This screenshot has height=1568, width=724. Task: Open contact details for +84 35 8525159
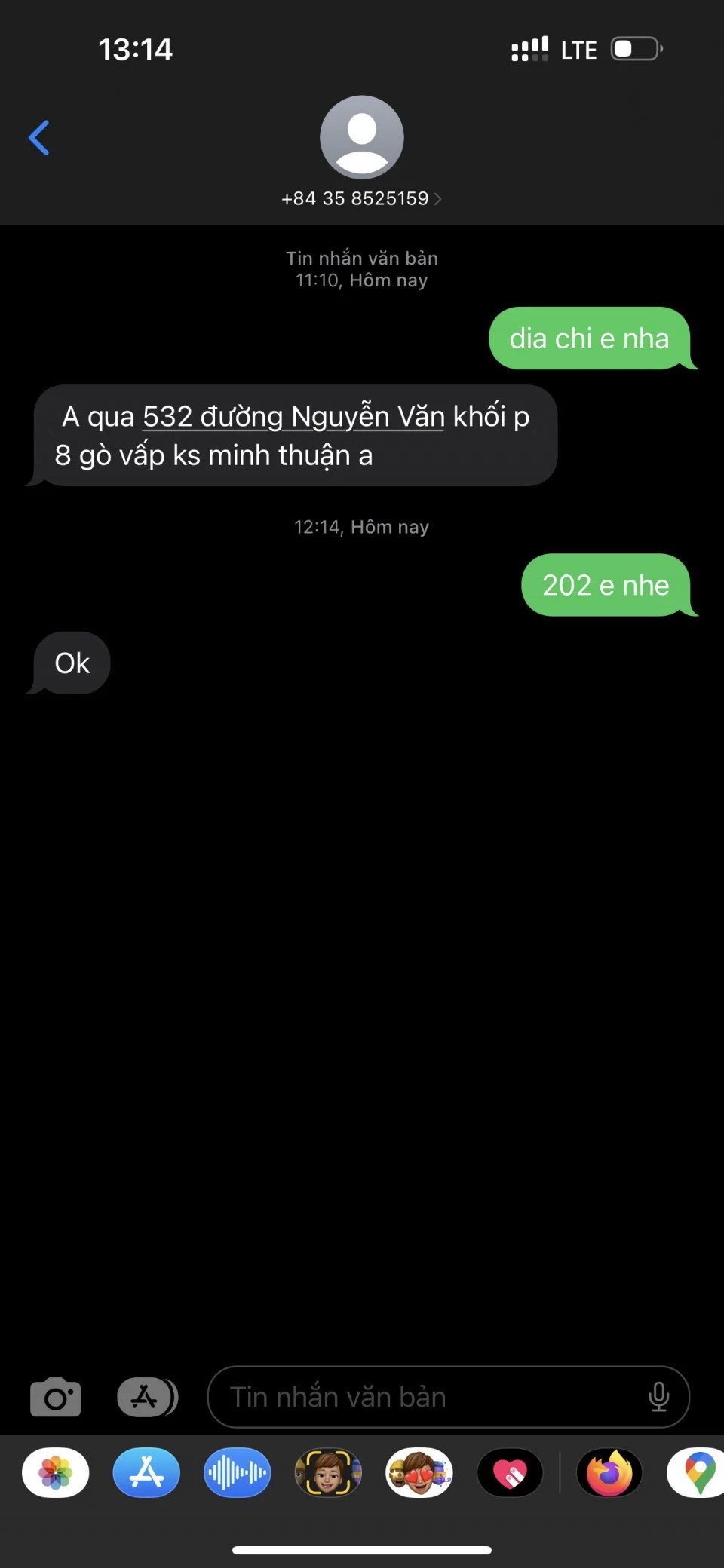point(361,198)
